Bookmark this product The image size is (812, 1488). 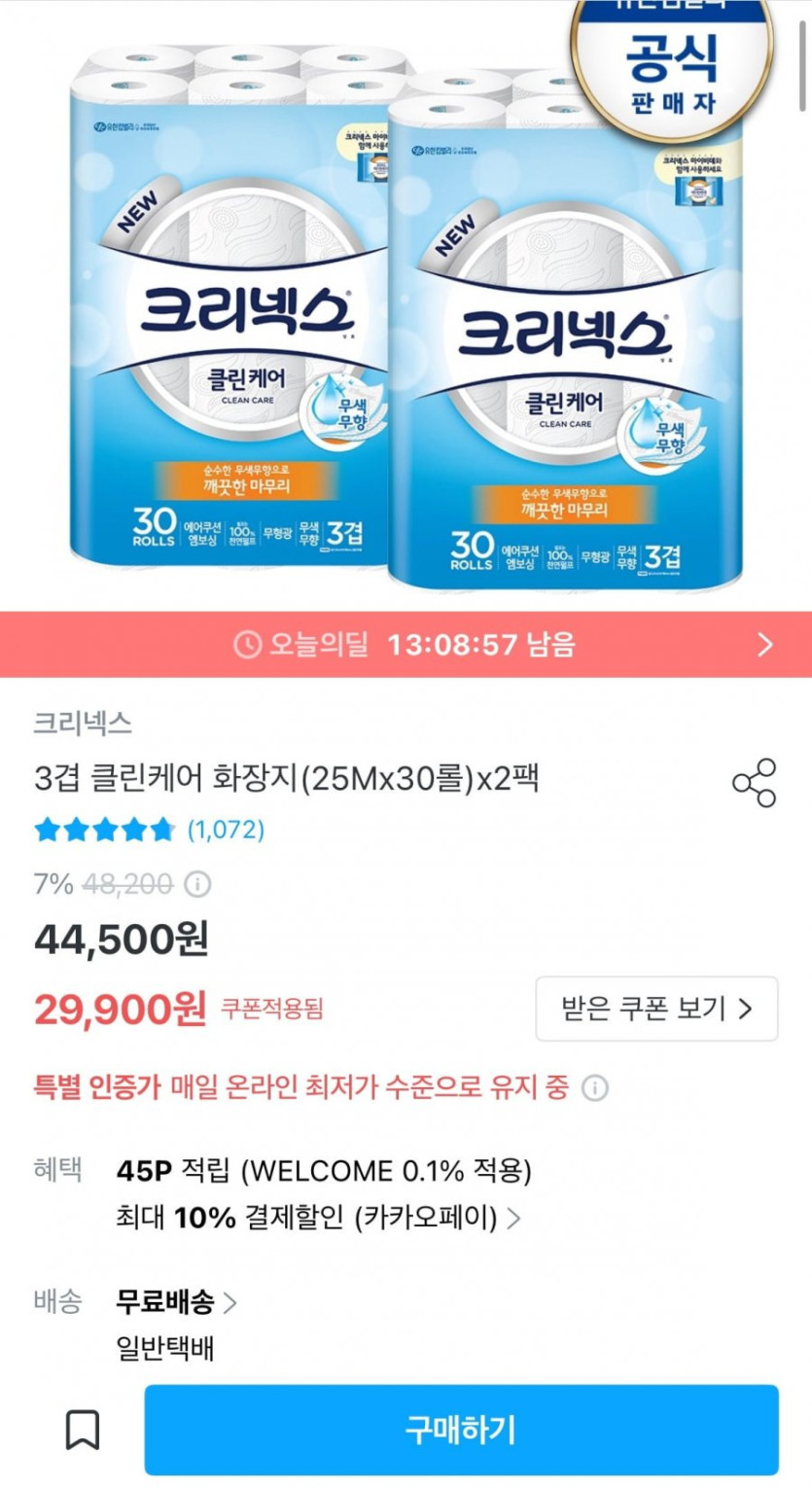[83, 1431]
